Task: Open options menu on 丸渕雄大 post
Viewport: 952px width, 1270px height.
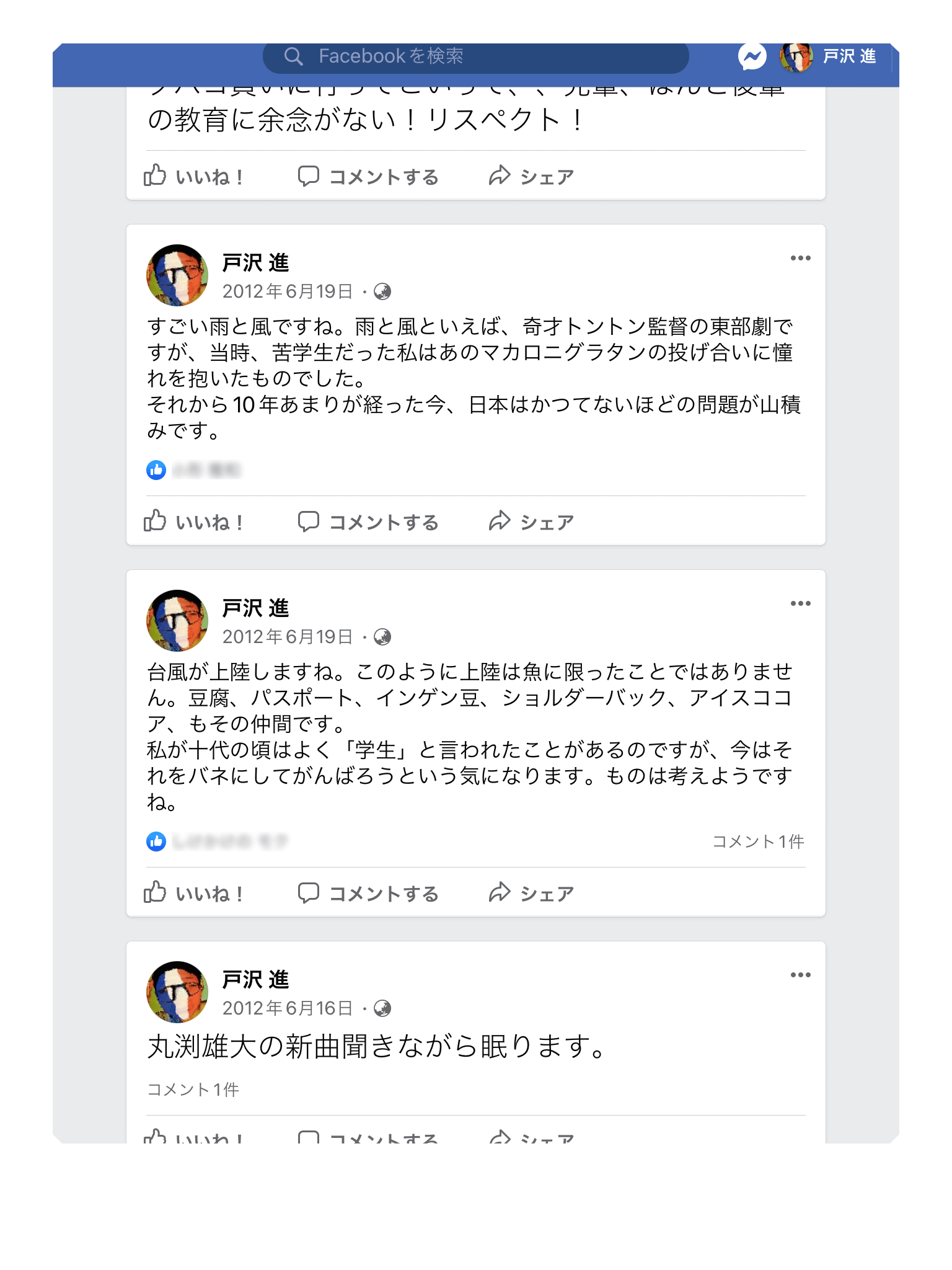Action: click(800, 975)
